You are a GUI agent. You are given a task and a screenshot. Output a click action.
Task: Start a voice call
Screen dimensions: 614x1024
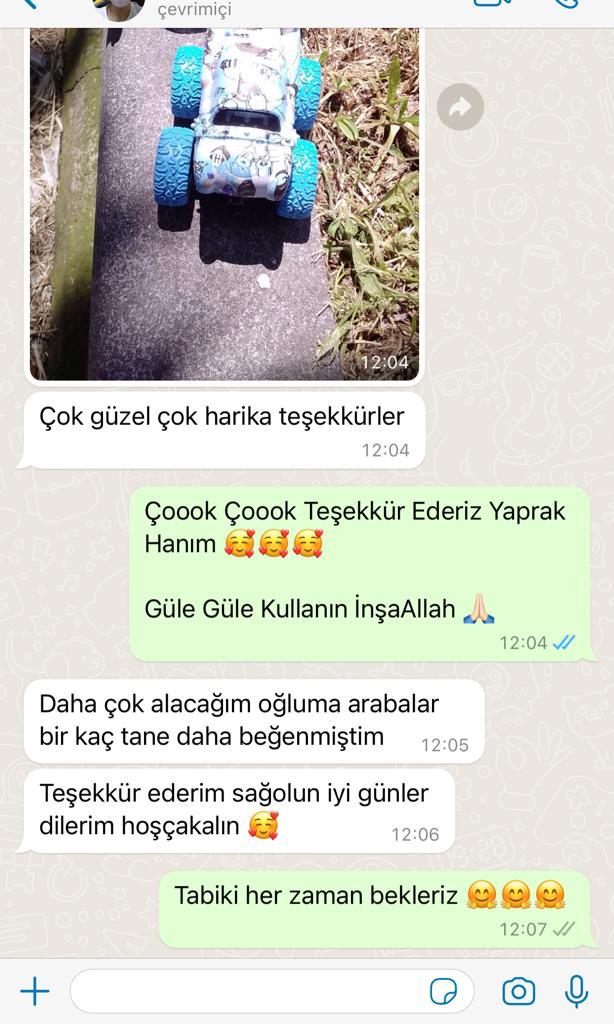566,3
